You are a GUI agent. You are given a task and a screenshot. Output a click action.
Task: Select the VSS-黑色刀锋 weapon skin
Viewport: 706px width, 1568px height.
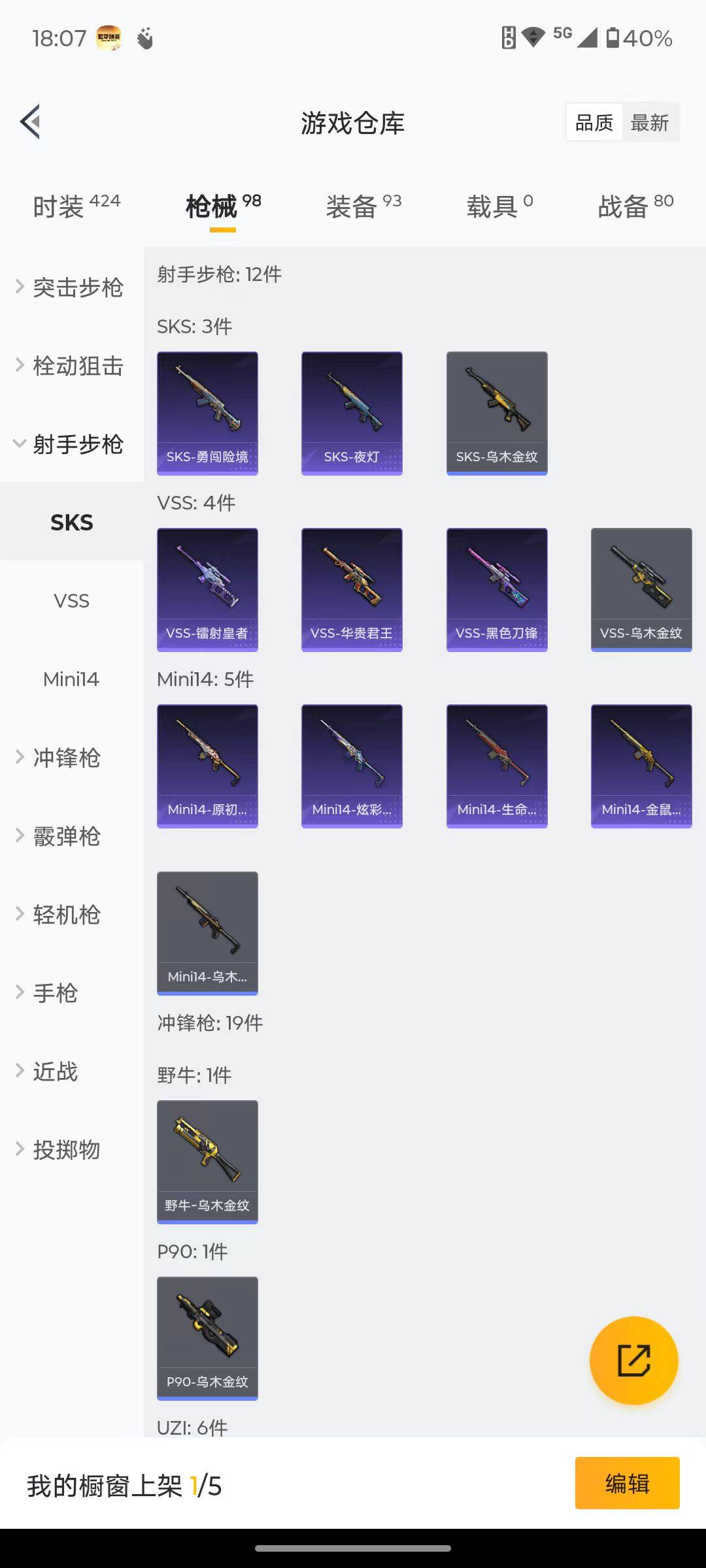click(496, 587)
